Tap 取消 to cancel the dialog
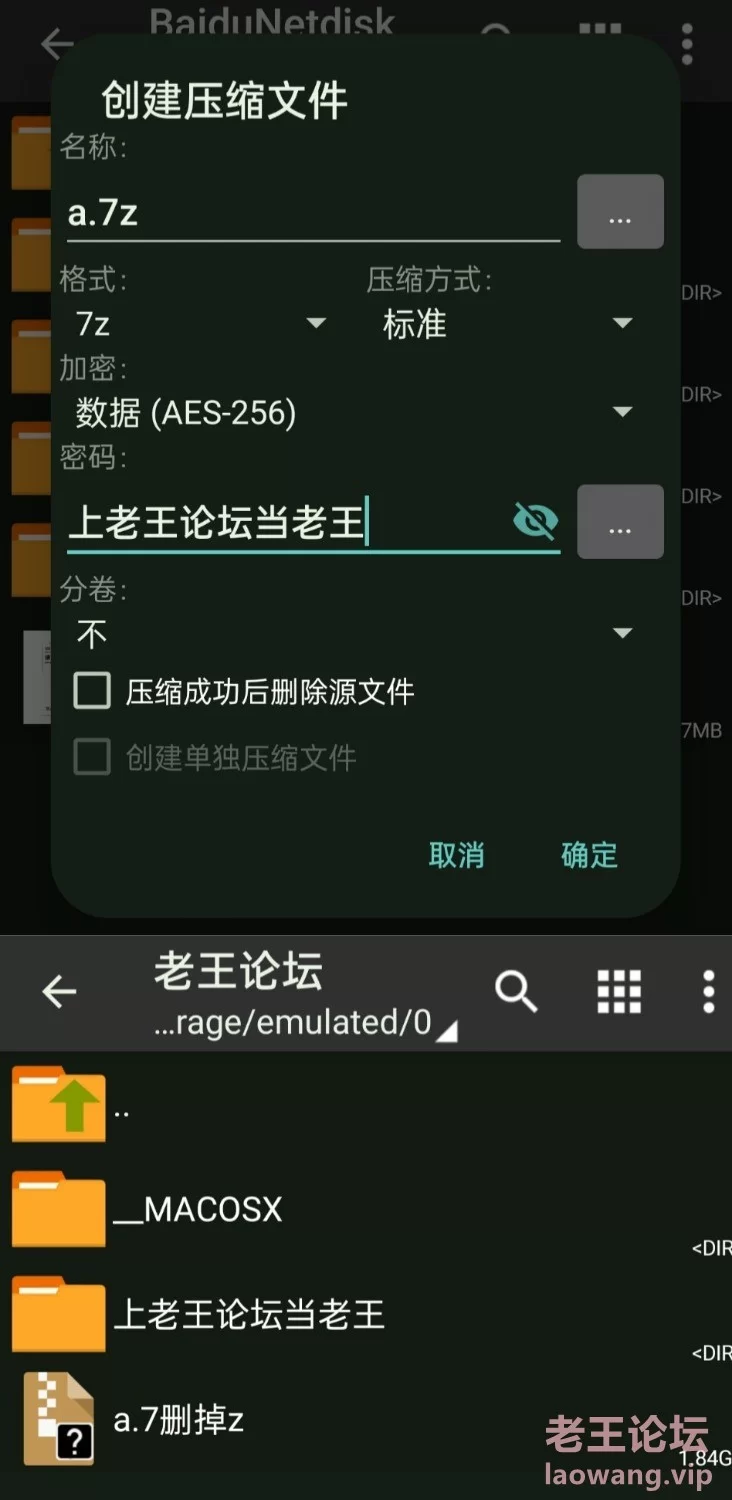This screenshot has width=732, height=1500. coord(456,855)
